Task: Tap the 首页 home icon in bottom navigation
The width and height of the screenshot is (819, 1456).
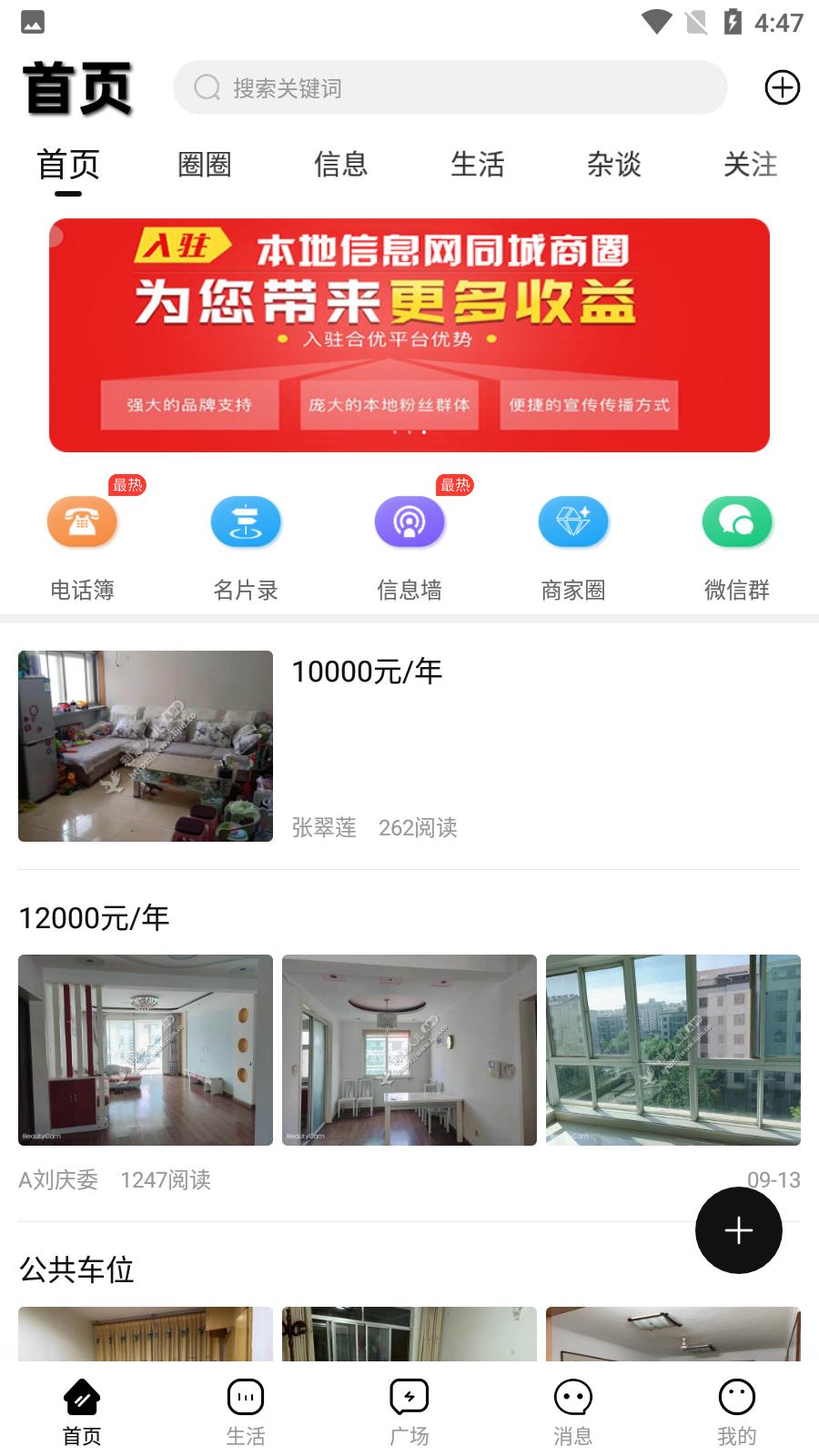Action: tap(82, 1397)
